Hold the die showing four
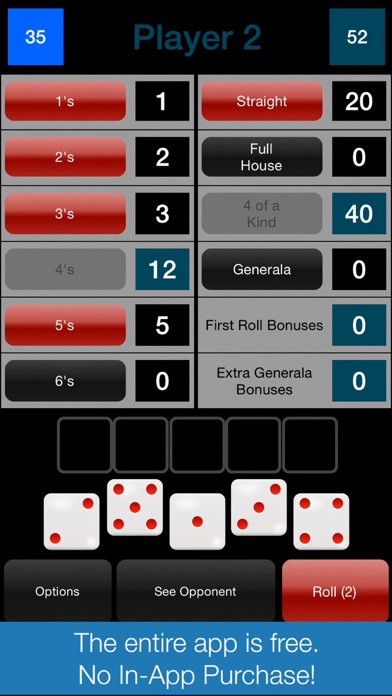This screenshot has width=392, height=696. (x=321, y=522)
